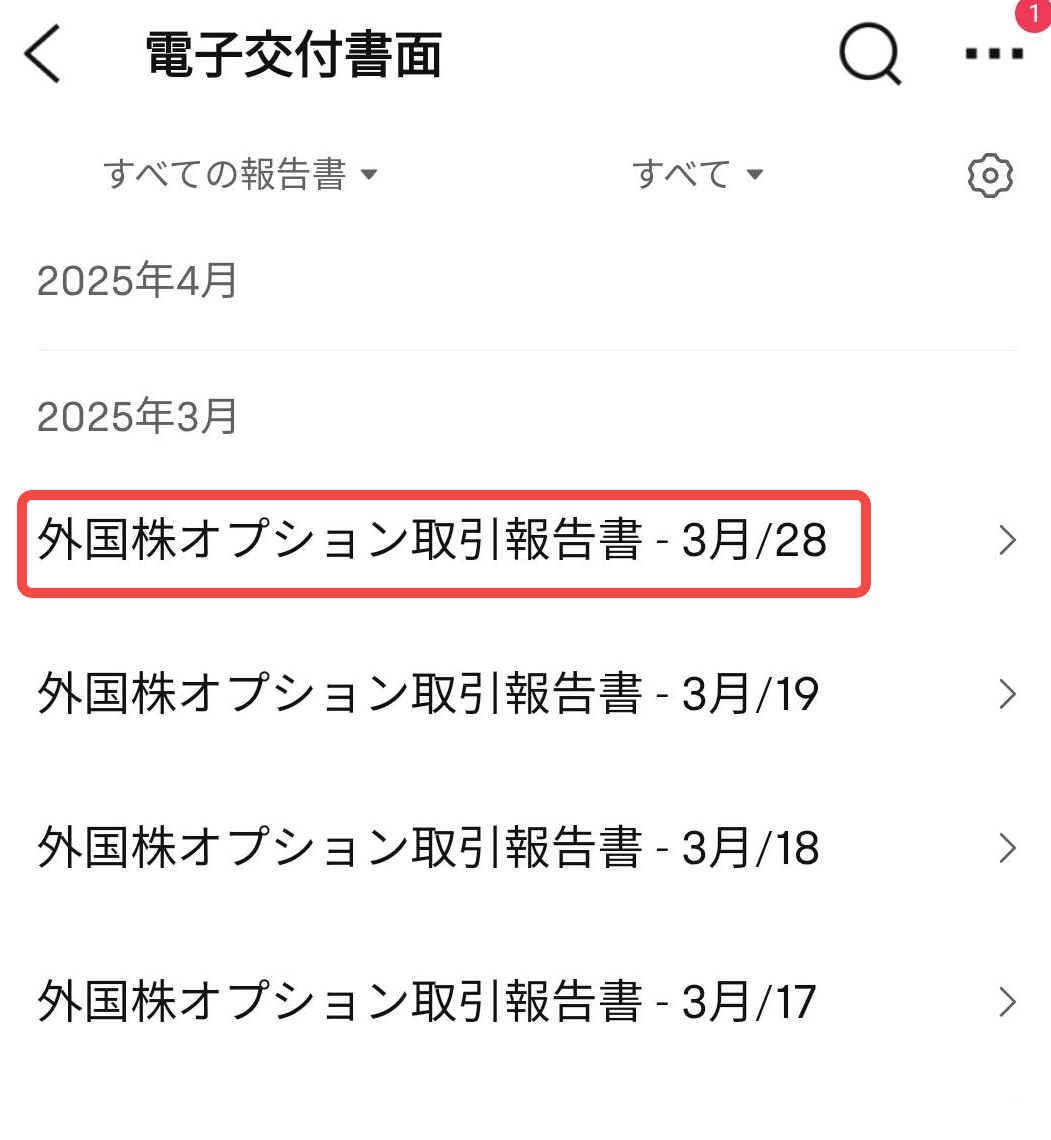Expand the すべて filter dropdown

point(698,175)
